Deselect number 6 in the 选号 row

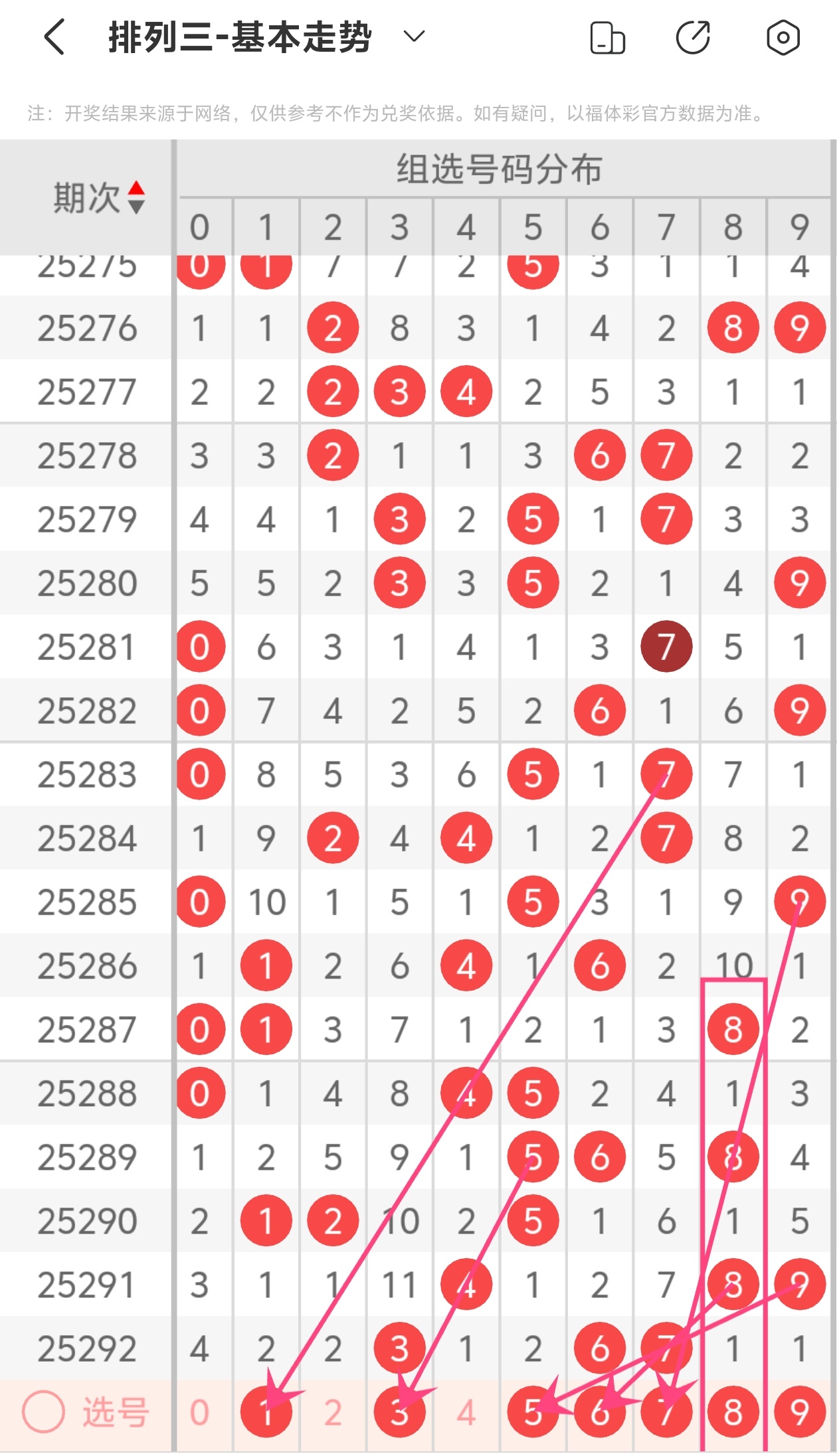coord(600,1412)
